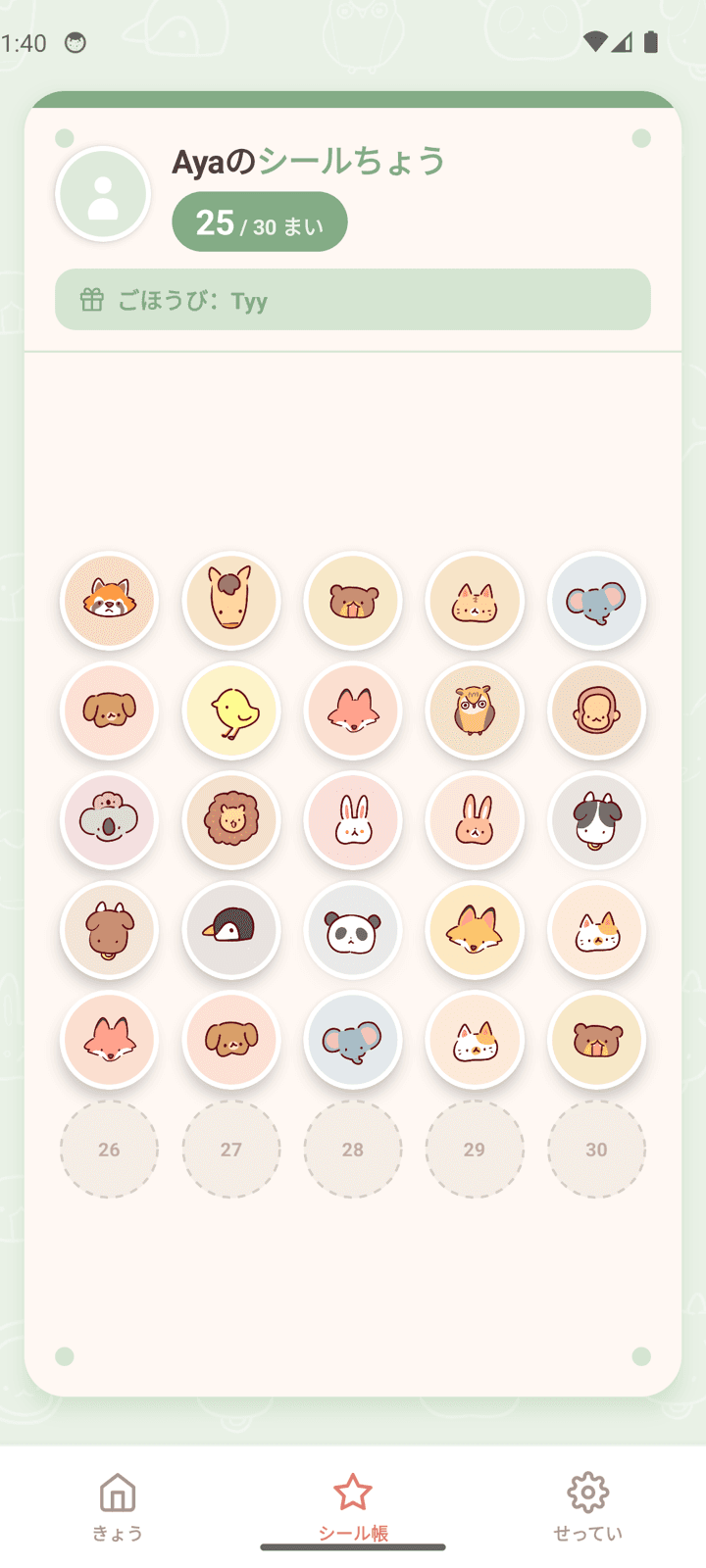Tap empty sticker slot 30

(596, 1149)
